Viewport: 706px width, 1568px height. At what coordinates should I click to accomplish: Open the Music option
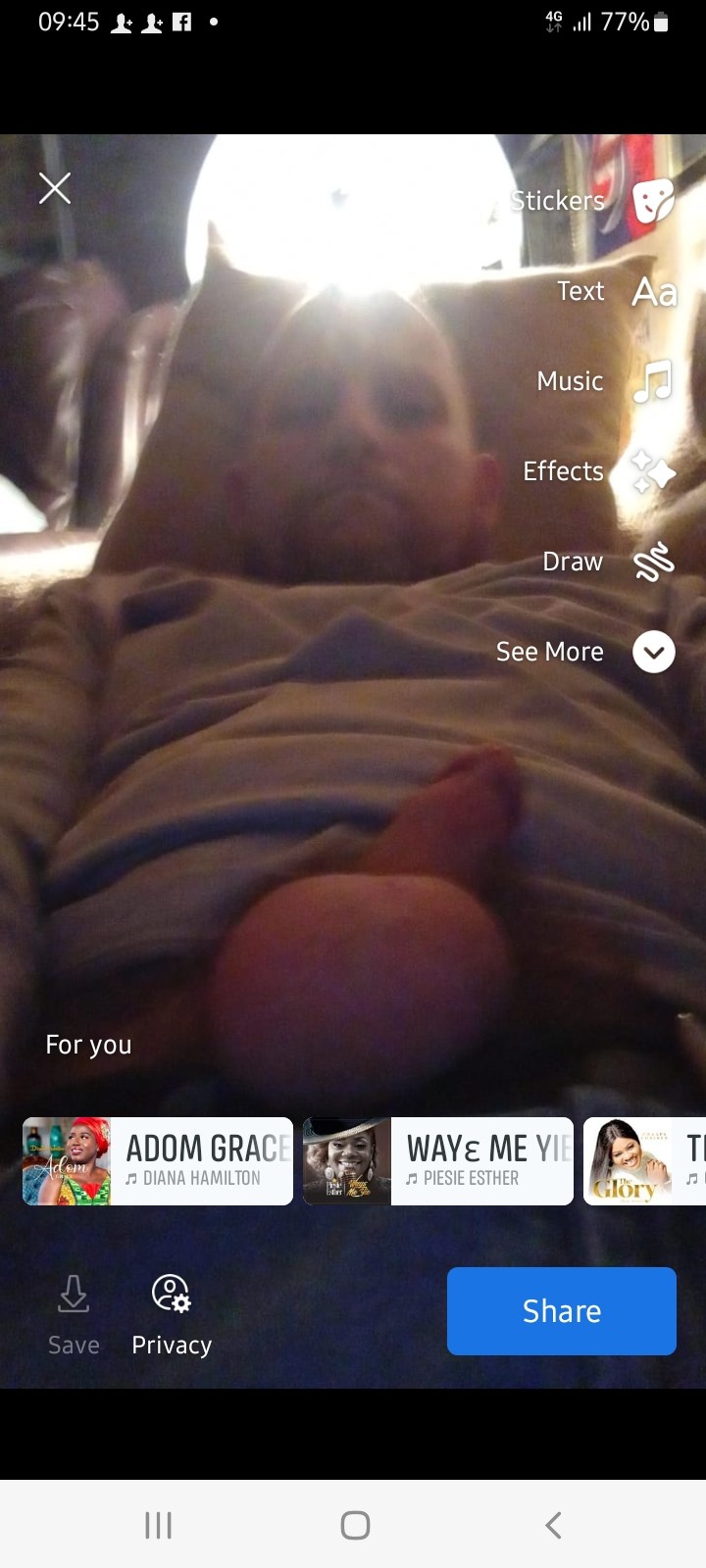[653, 381]
